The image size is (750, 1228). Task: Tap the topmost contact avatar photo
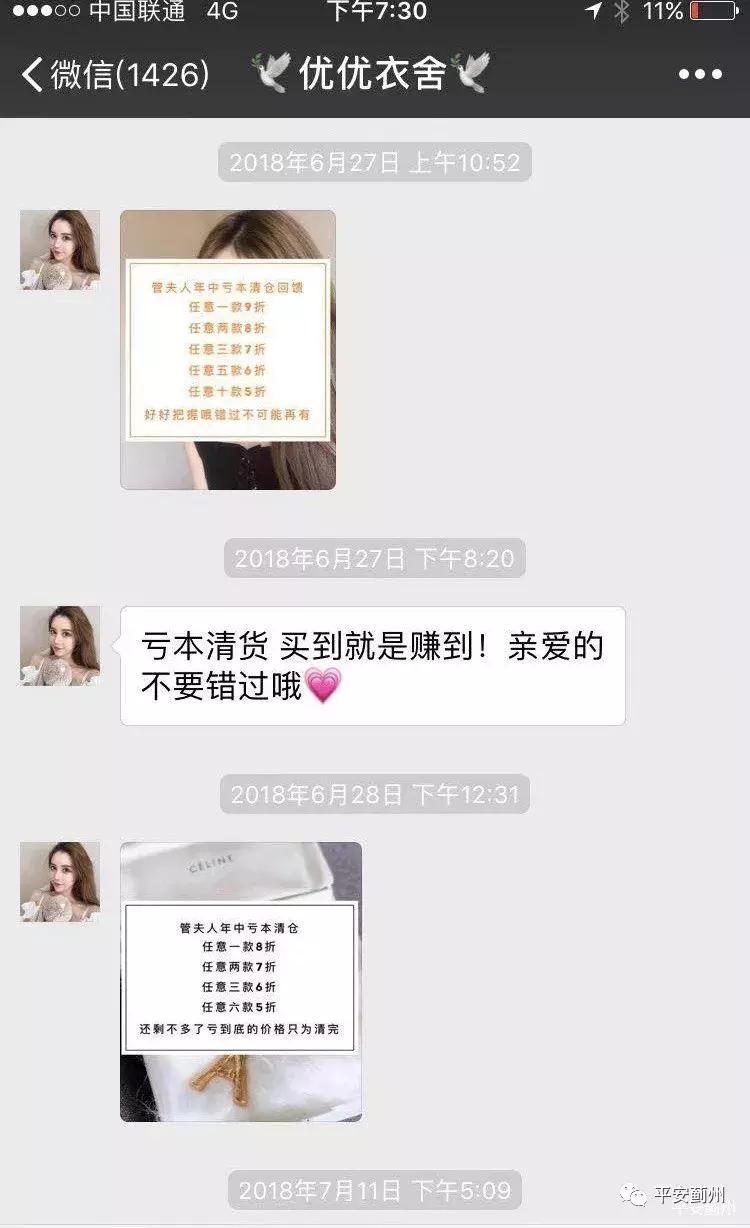(59, 250)
